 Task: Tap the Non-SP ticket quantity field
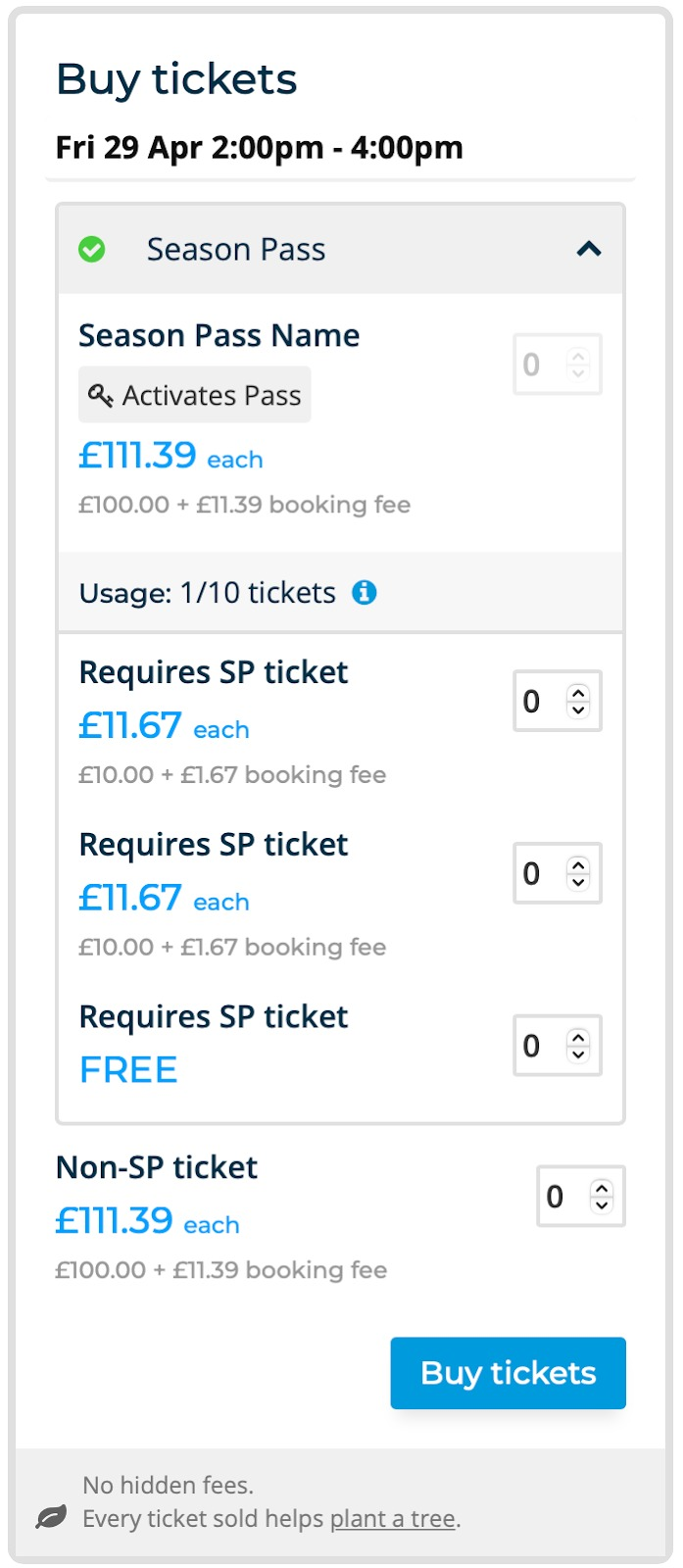pyautogui.click(x=581, y=1196)
